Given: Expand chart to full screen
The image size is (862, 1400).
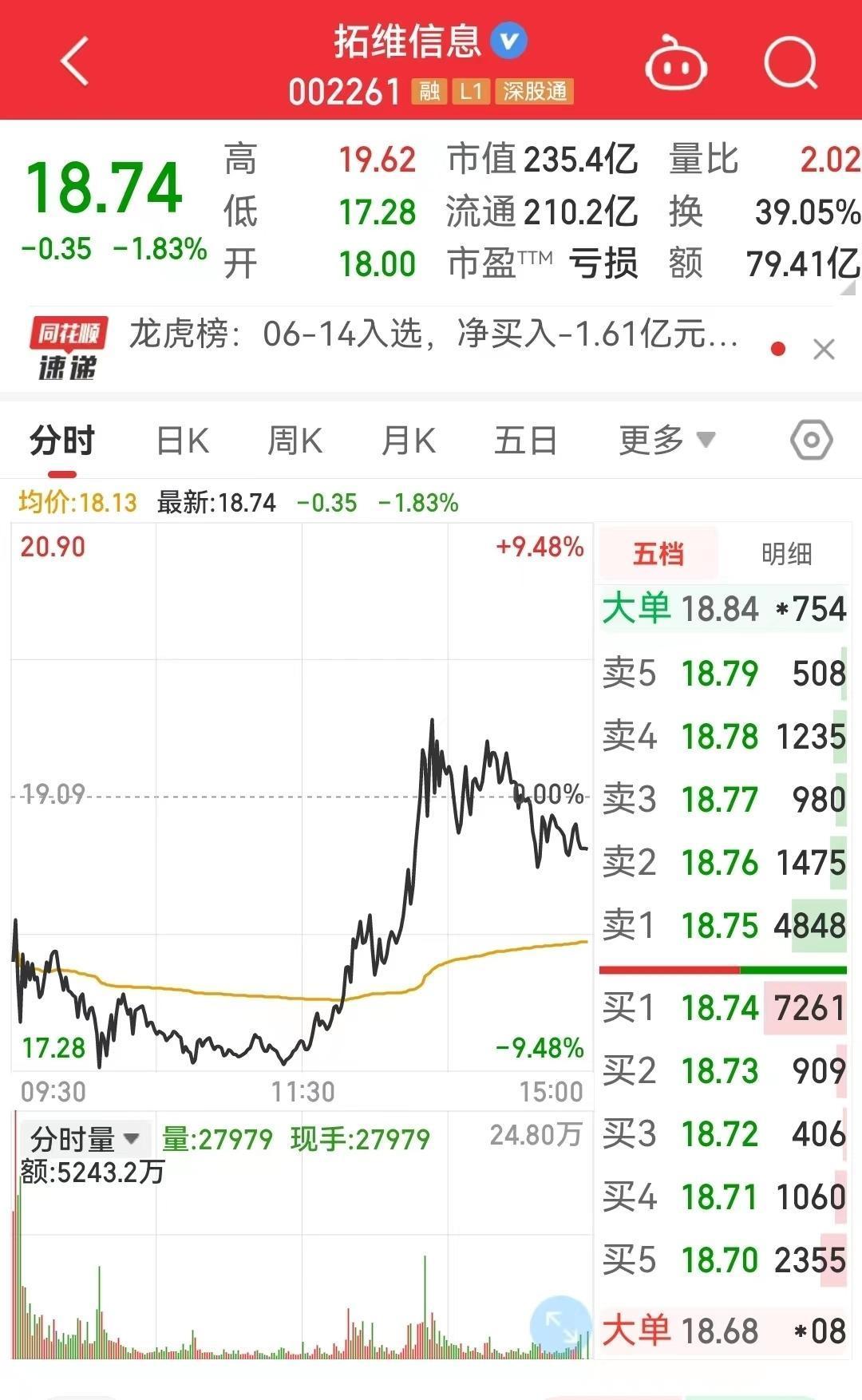Looking at the screenshot, I should (561, 1327).
